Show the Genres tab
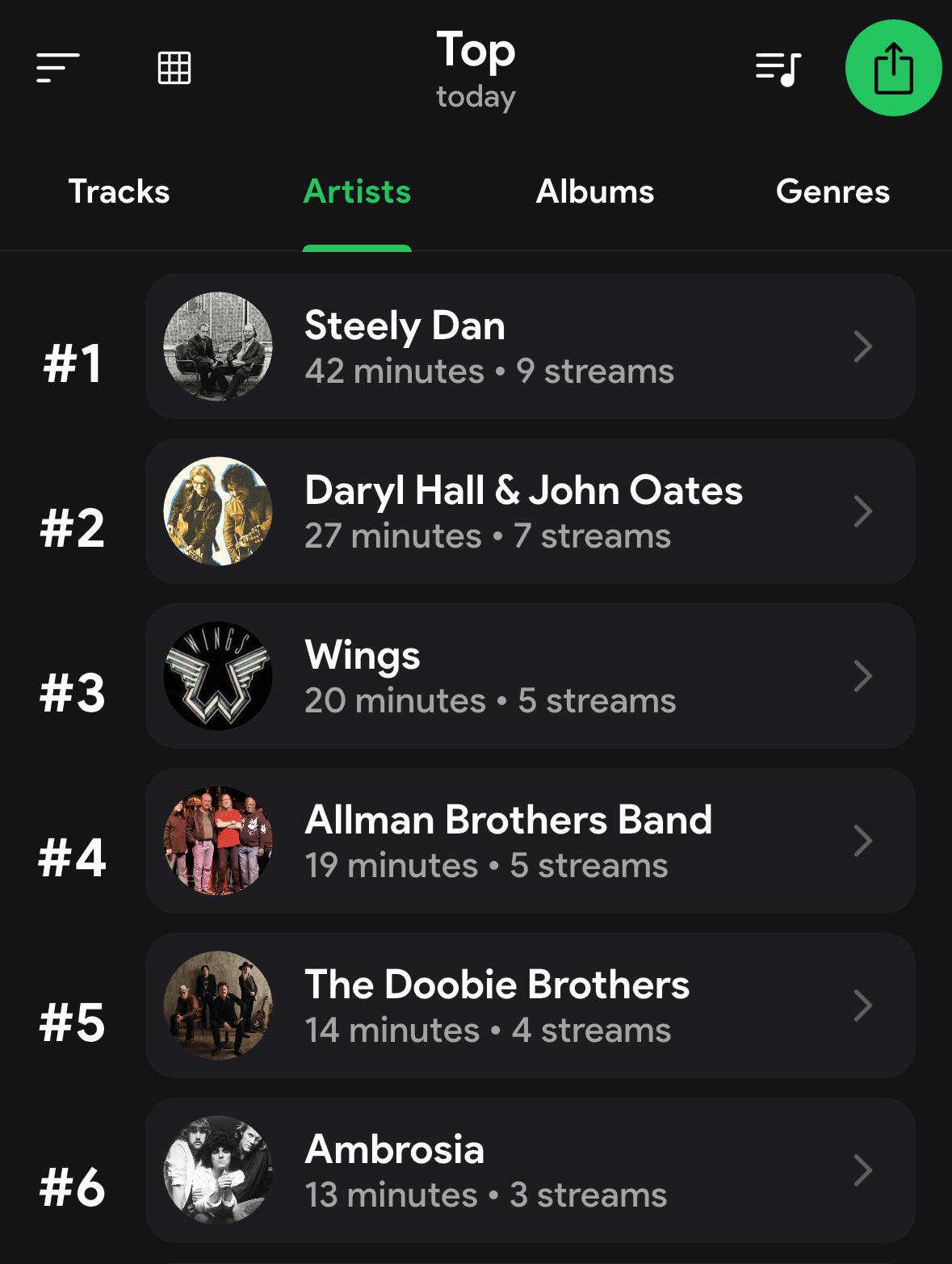The height and width of the screenshot is (1264, 952). (832, 191)
